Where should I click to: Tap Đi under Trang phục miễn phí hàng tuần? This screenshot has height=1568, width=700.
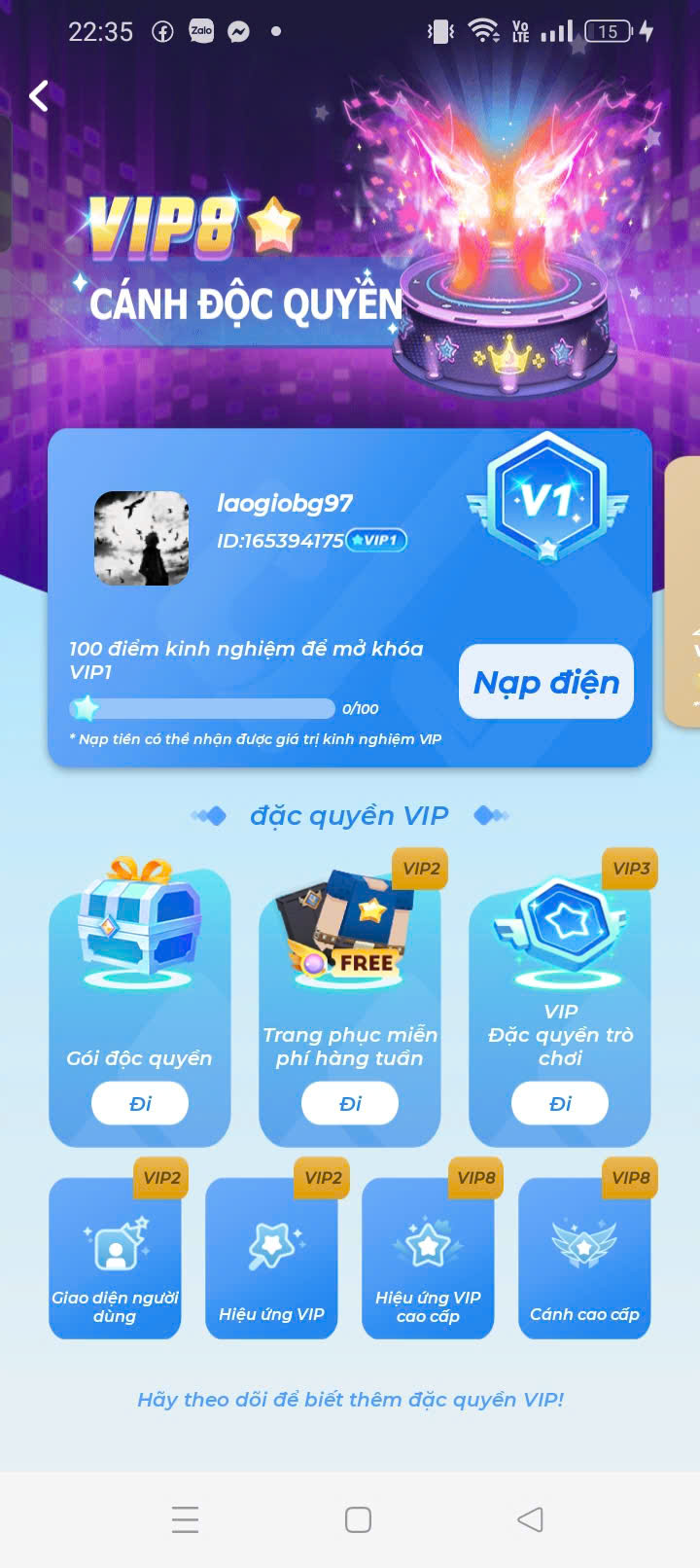350,1104
